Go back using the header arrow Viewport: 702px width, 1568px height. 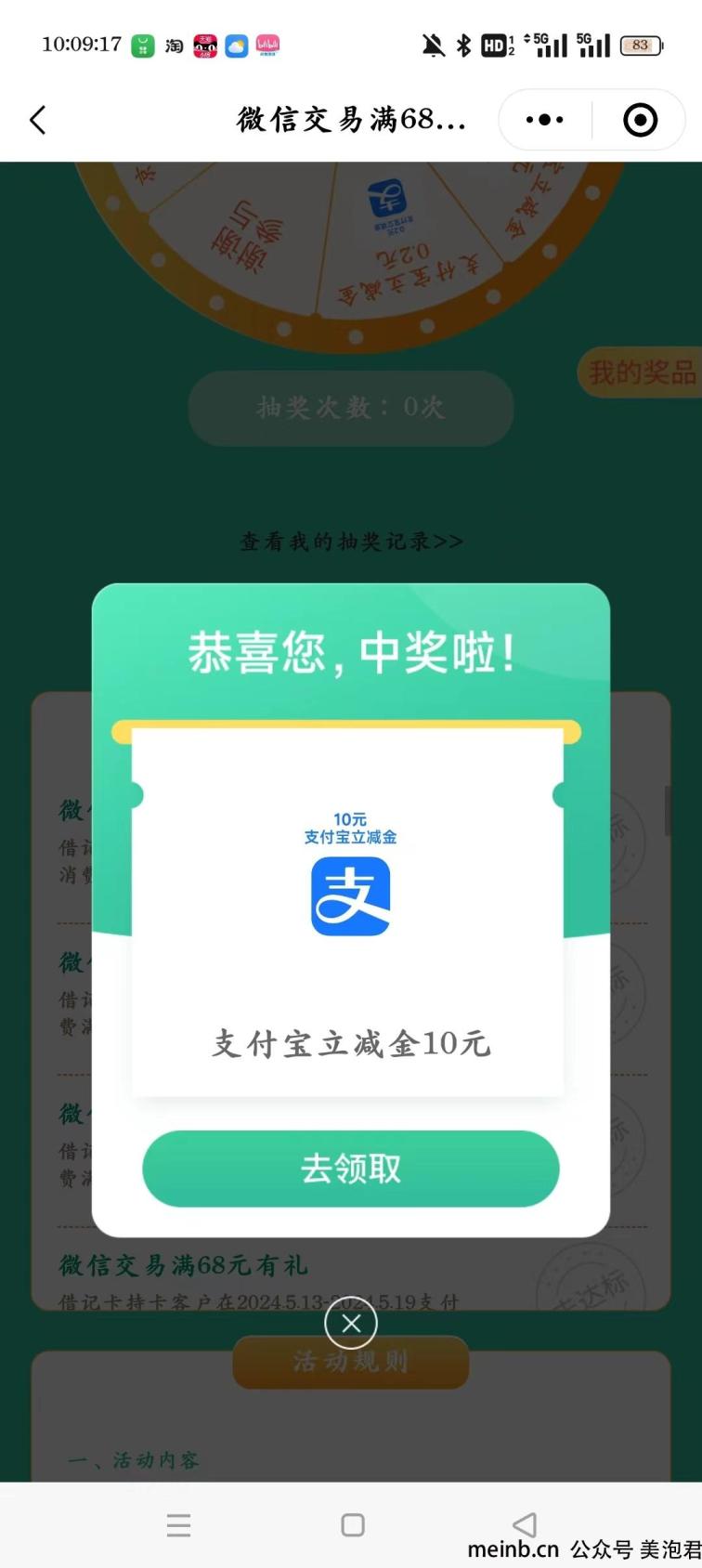point(38,120)
